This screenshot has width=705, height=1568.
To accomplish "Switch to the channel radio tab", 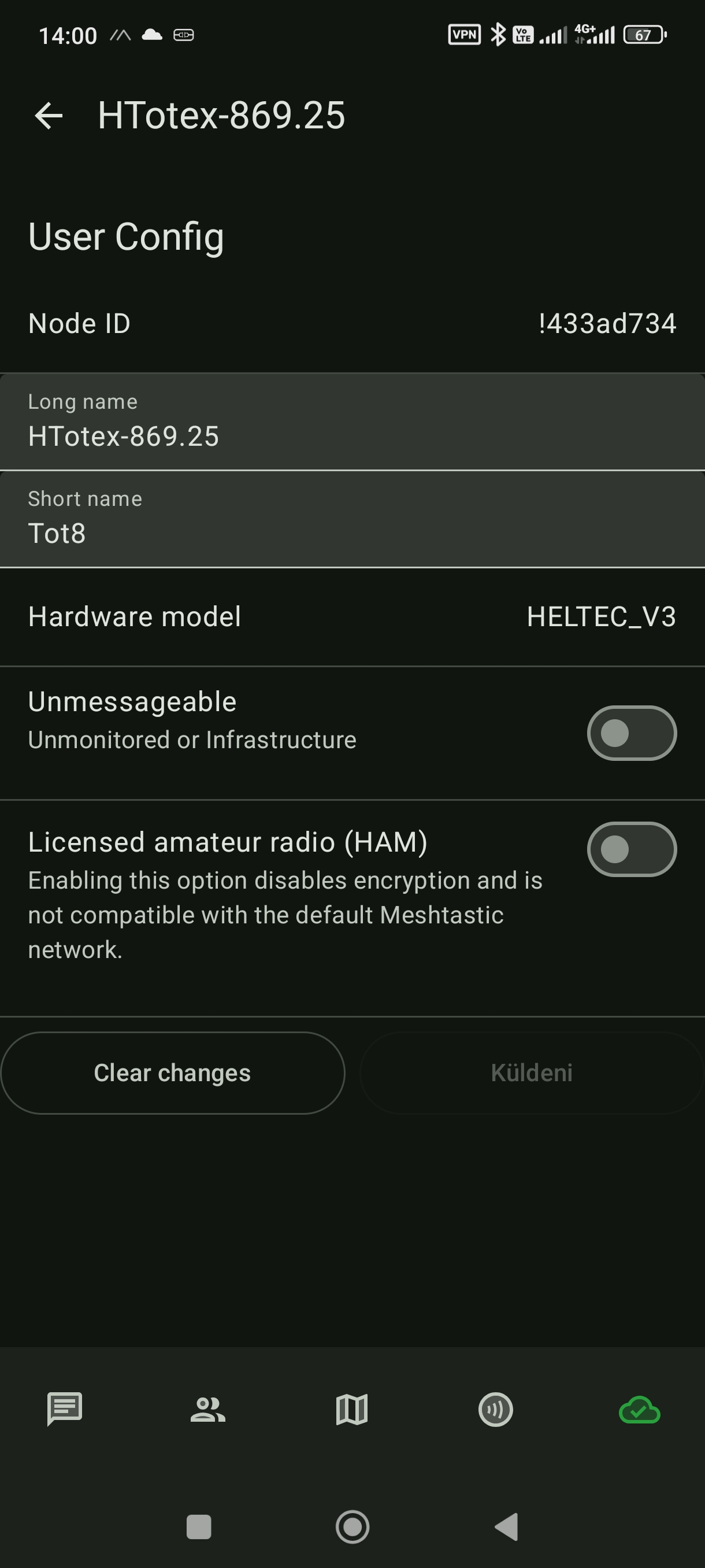I will [x=495, y=1409].
